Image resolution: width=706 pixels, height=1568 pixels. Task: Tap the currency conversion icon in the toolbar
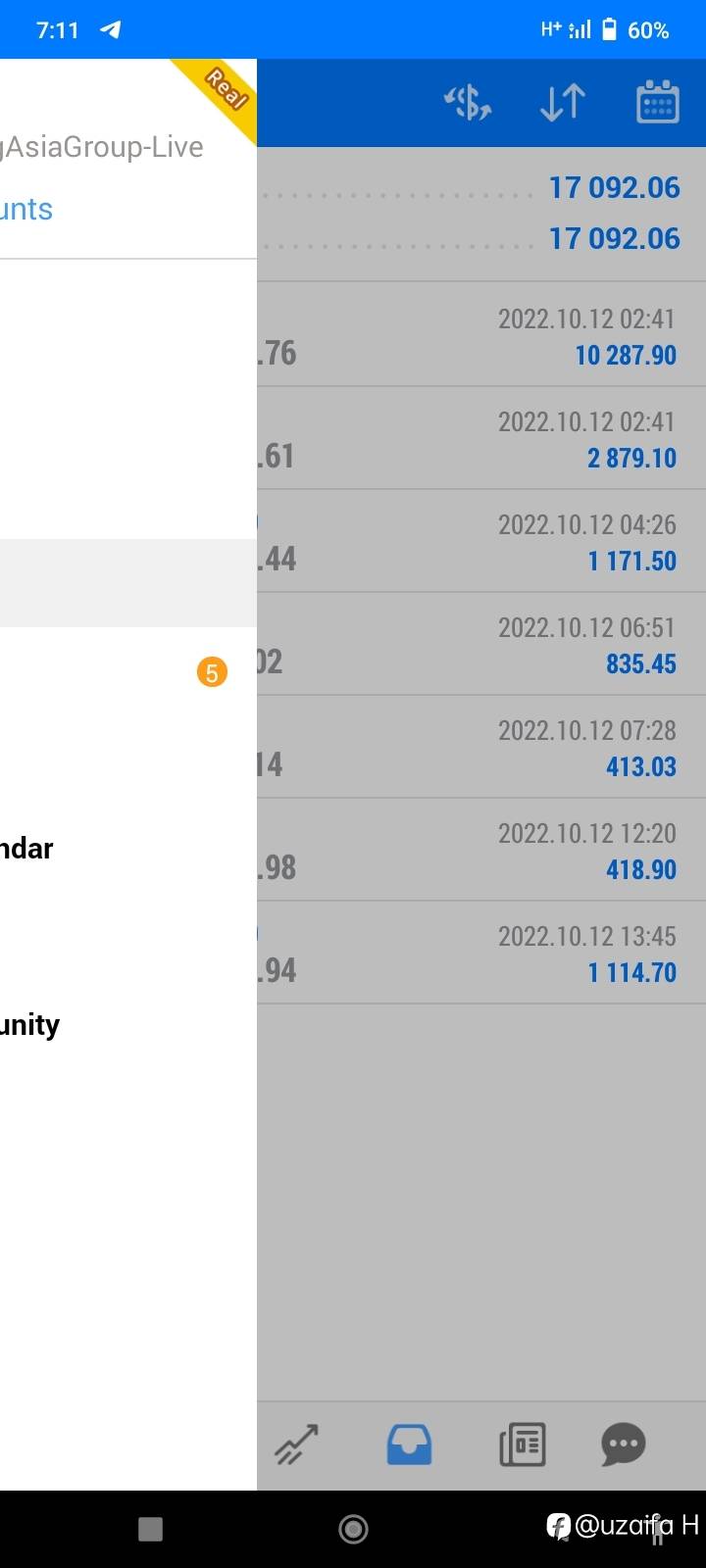[468, 103]
